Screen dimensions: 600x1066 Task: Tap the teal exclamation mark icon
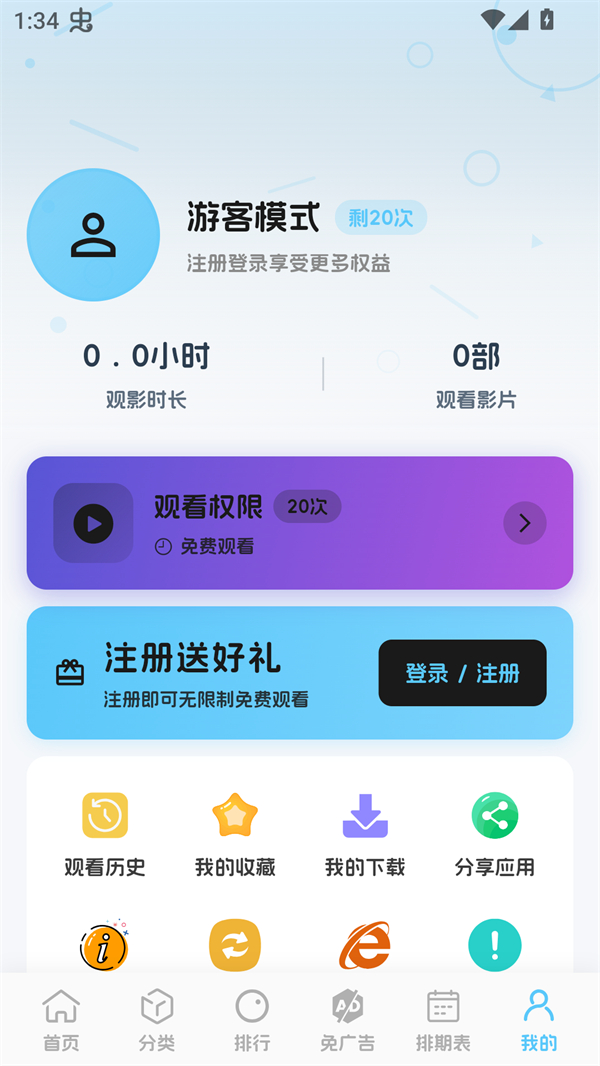[495, 946]
